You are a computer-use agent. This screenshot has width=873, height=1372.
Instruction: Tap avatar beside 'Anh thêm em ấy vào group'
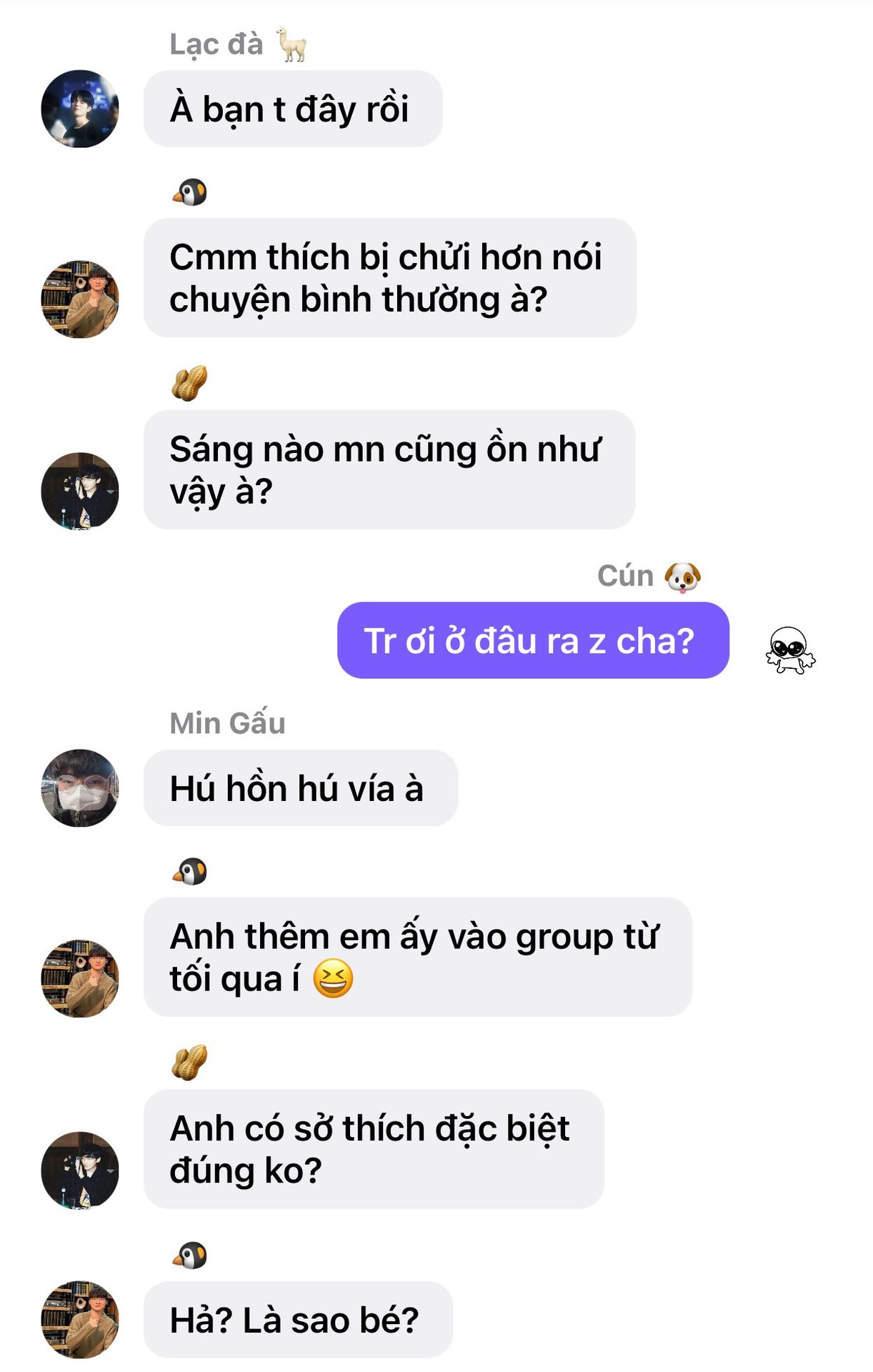(80, 979)
